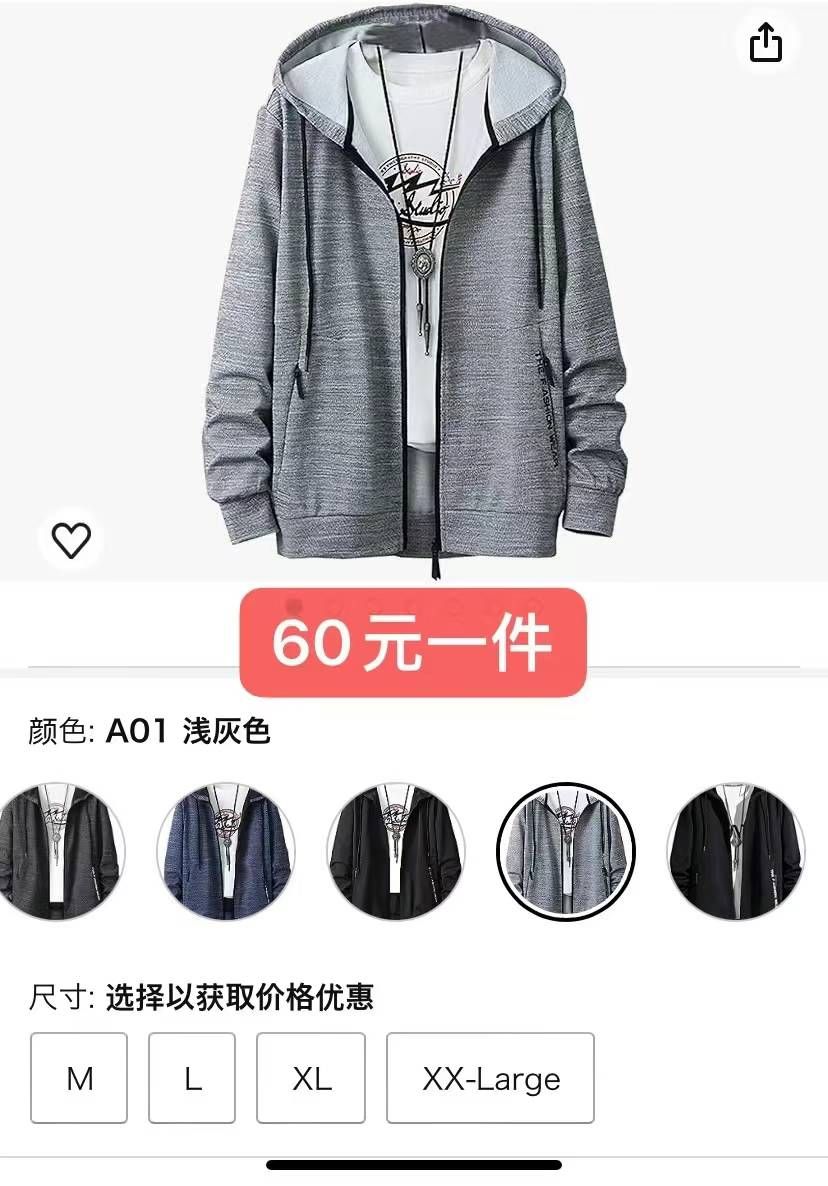The height and width of the screenshot is (1186, 828).
Task: Open the product image in full view
Action: click(x=414, y=290)
